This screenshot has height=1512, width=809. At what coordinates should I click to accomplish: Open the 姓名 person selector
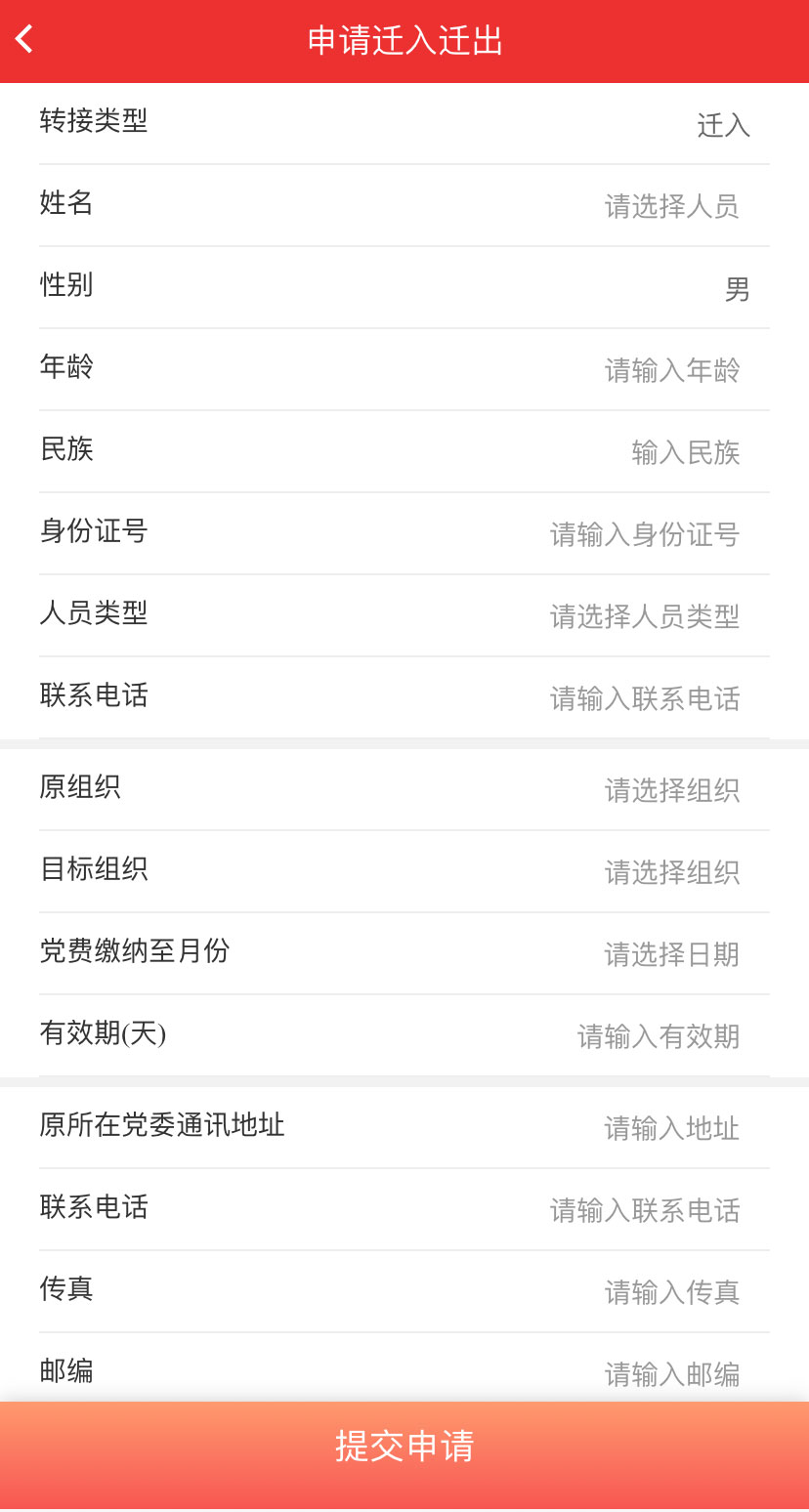pos(671,206)
